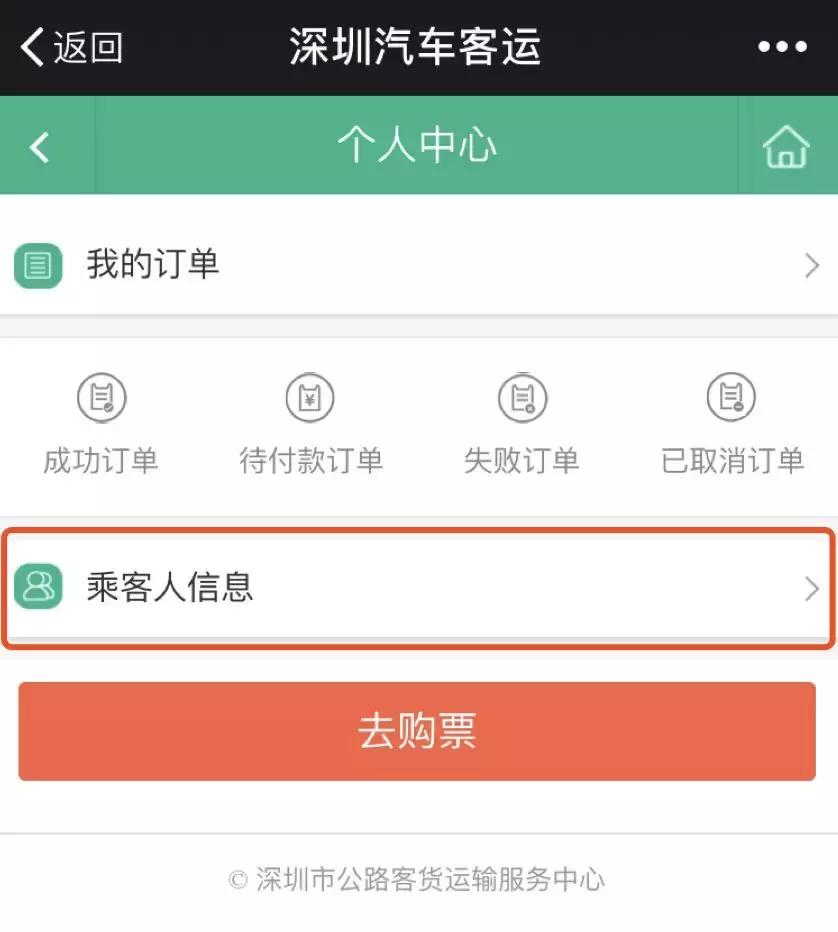The image size is (838, 932).
Task: Select the 待付款订单 icon
Action: pyautogui.click(x=310, y=396)
